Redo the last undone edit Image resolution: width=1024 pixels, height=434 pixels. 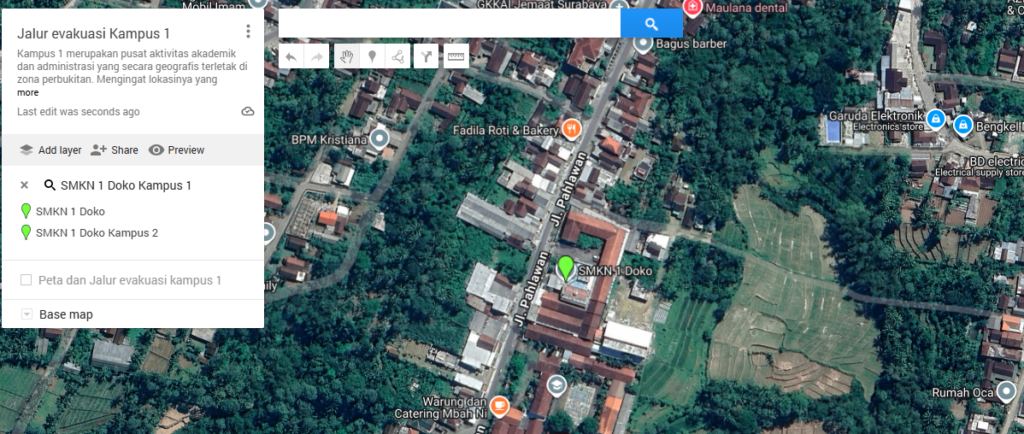pyautogui.click(x=317, y=57)
